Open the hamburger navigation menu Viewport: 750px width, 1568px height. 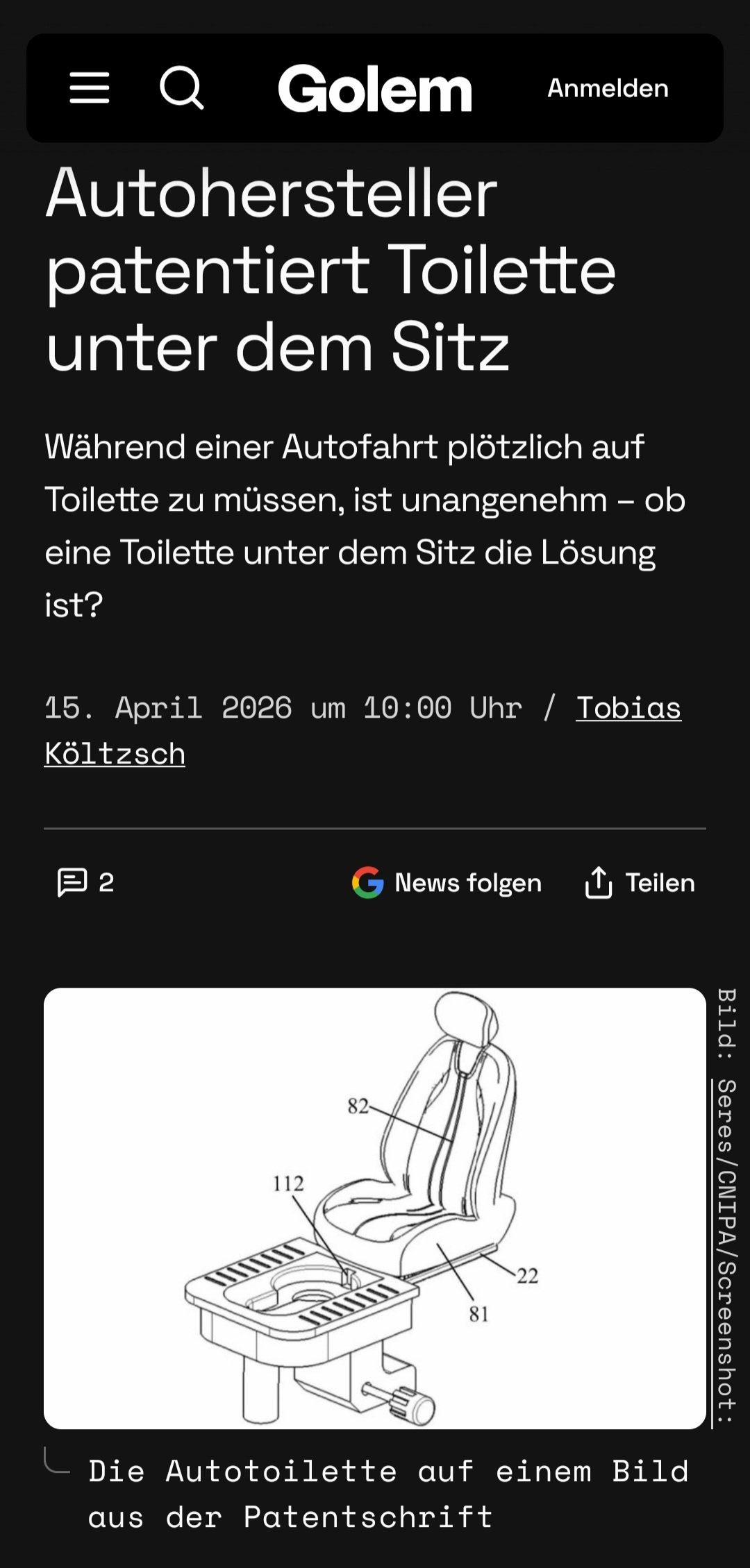(x=90, y=88)
